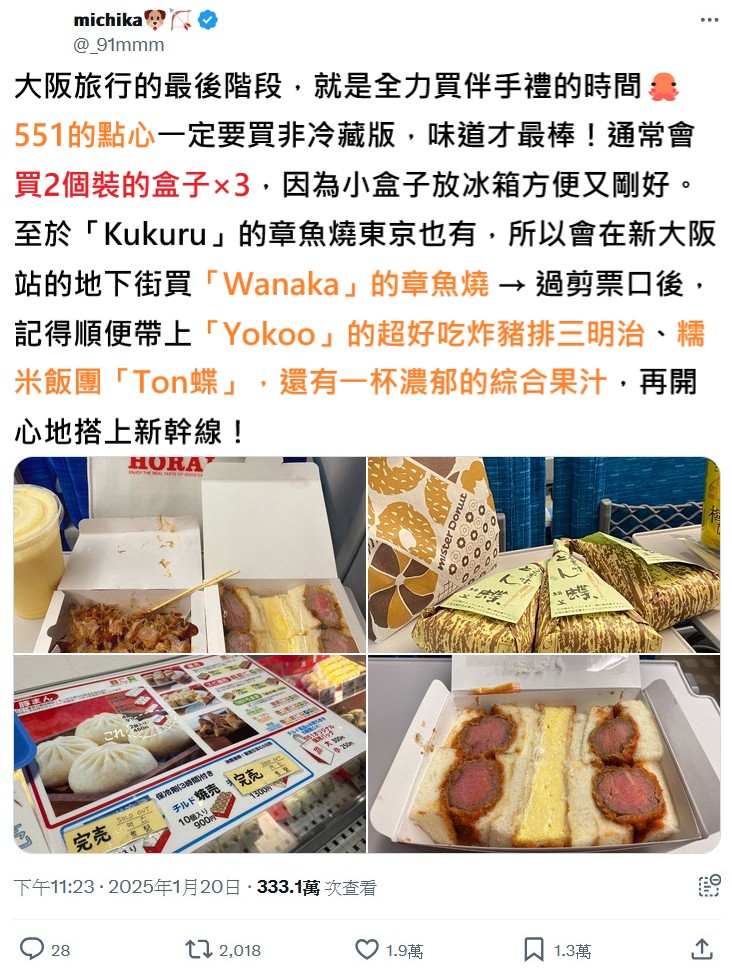The width and height of the screenshot is (732, 978).
Task: Open the 551 steamed buns menu photo
Action: 189,754
